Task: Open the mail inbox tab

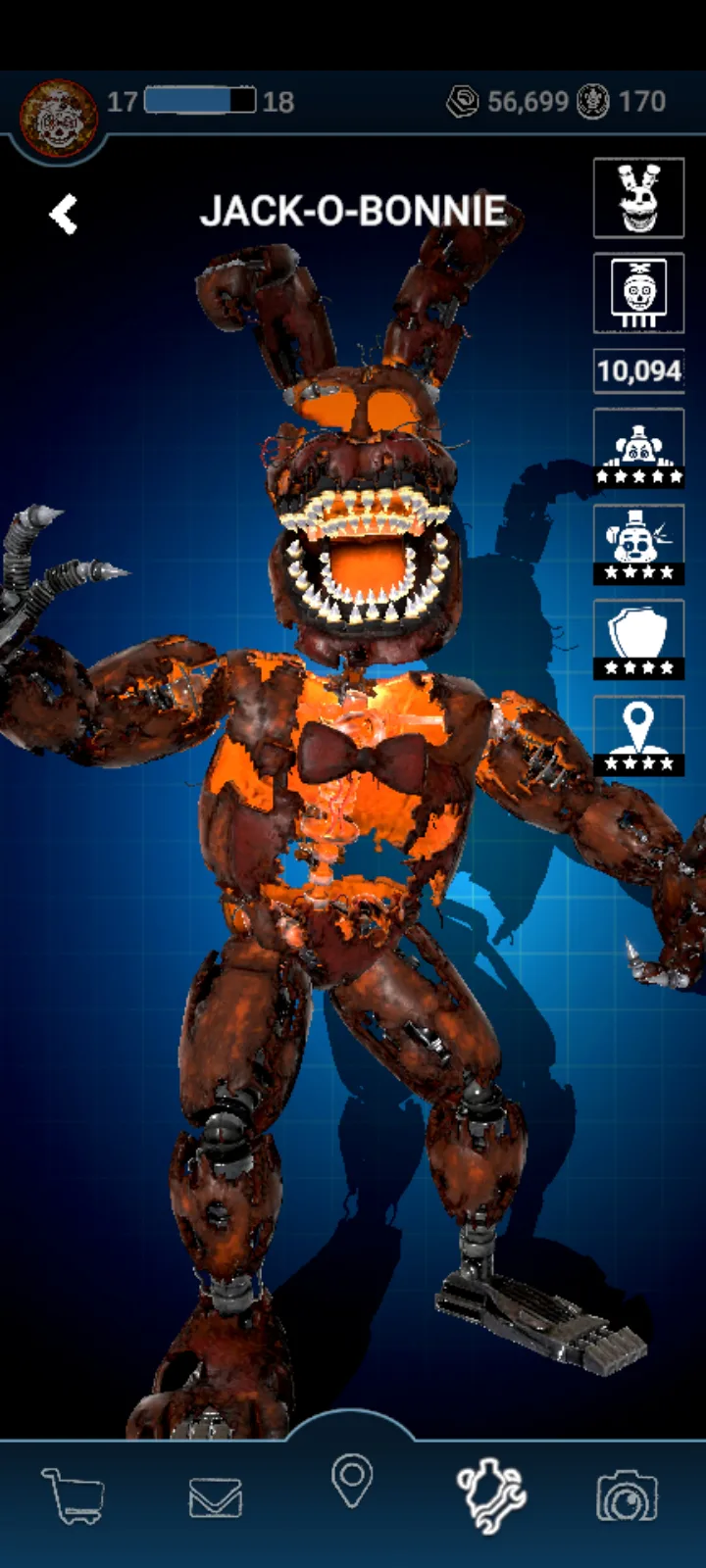Action: click(215, 1497)
